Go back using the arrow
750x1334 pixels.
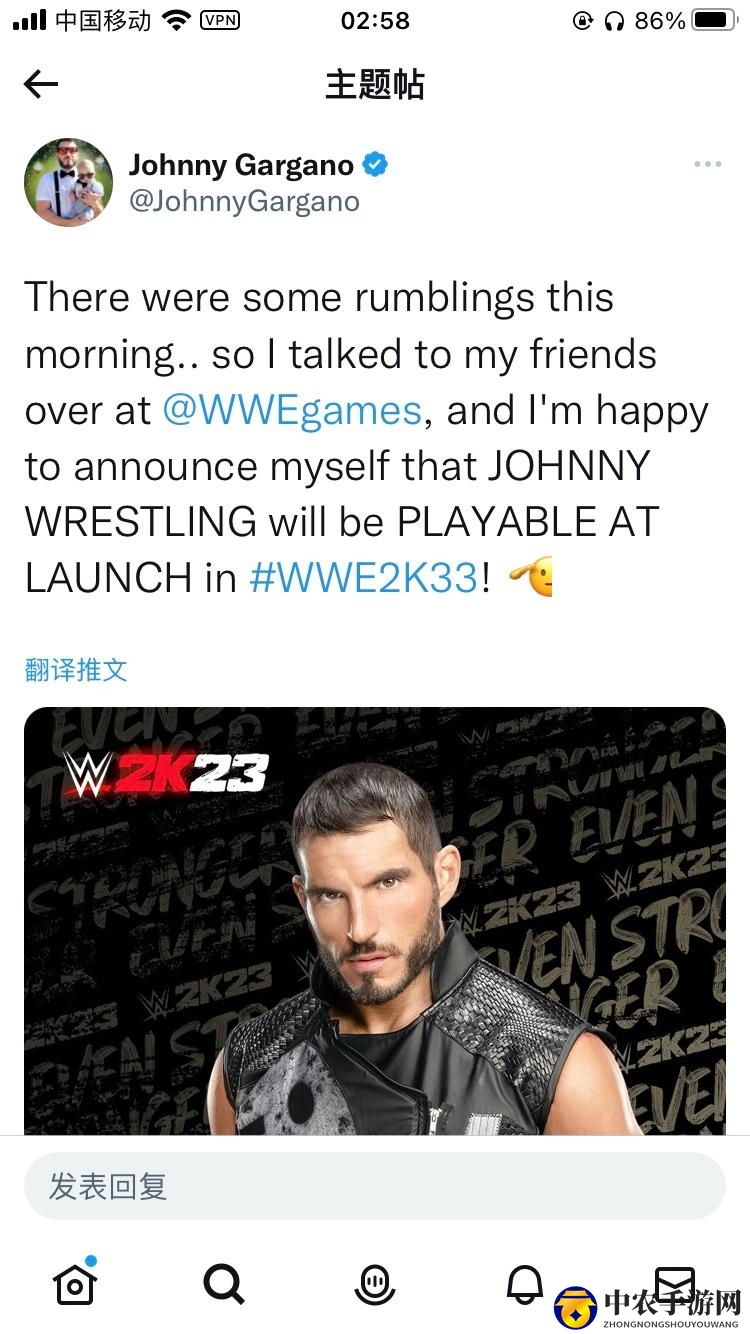pyautogui.click(x=41, y=85)
